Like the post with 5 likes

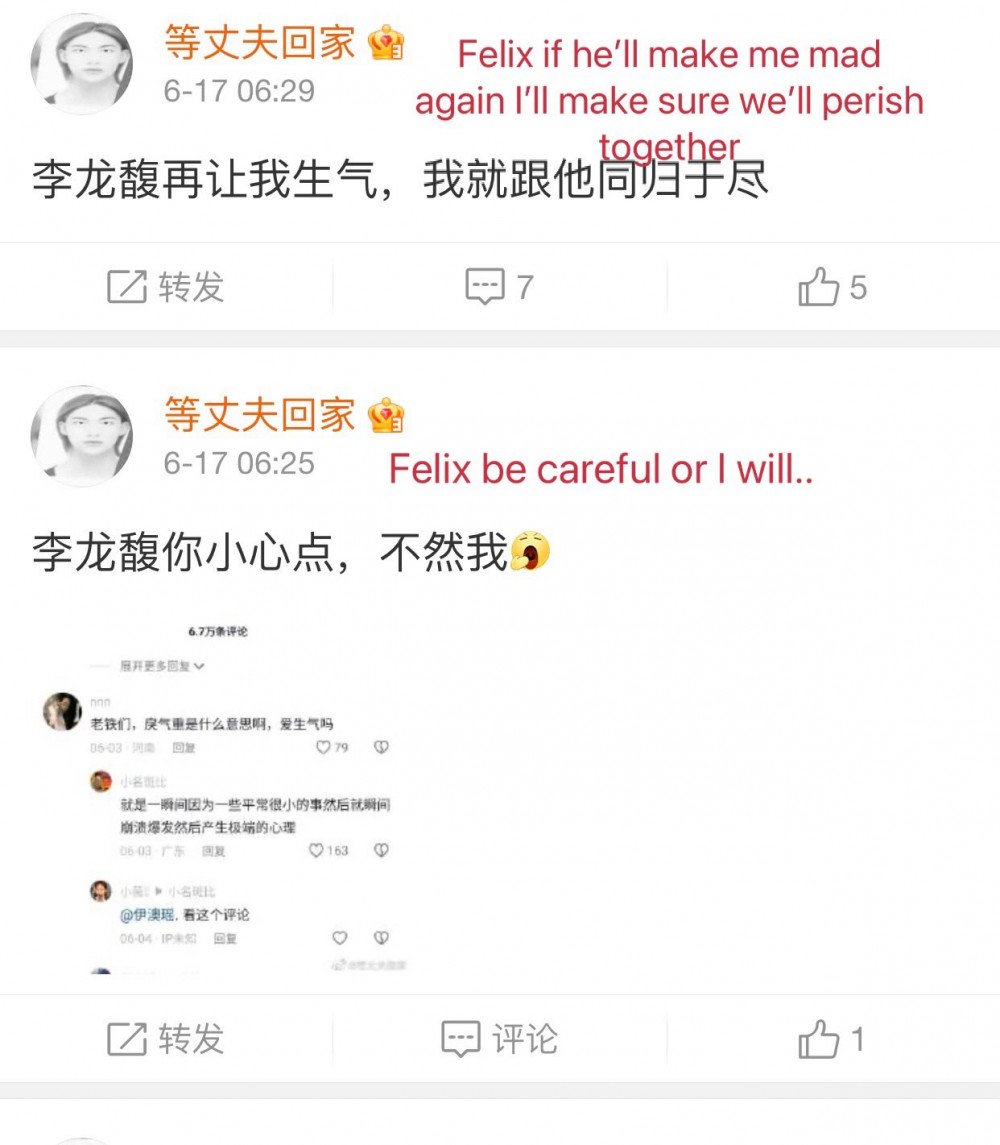click(x=832, y=287)
